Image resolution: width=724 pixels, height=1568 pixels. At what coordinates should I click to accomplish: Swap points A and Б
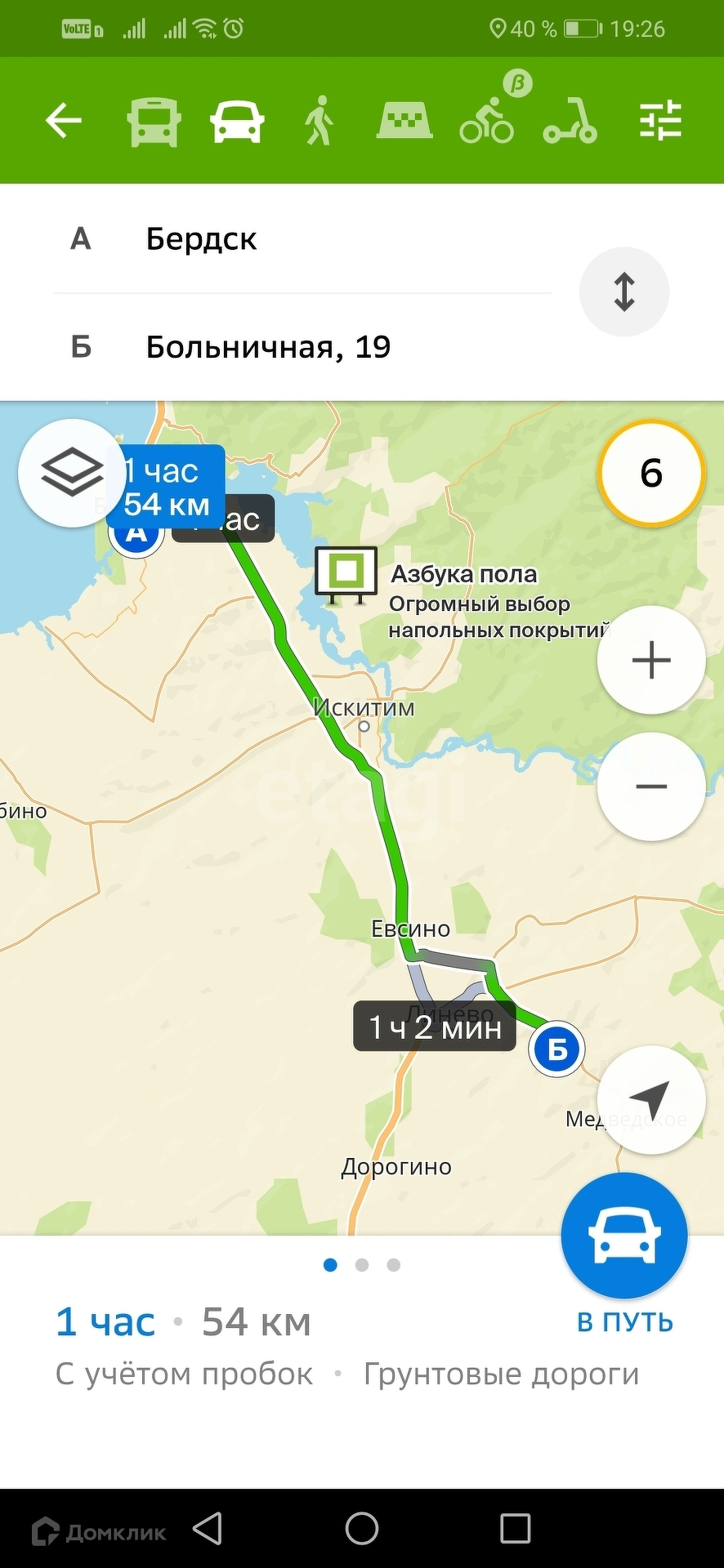point(624,292)
